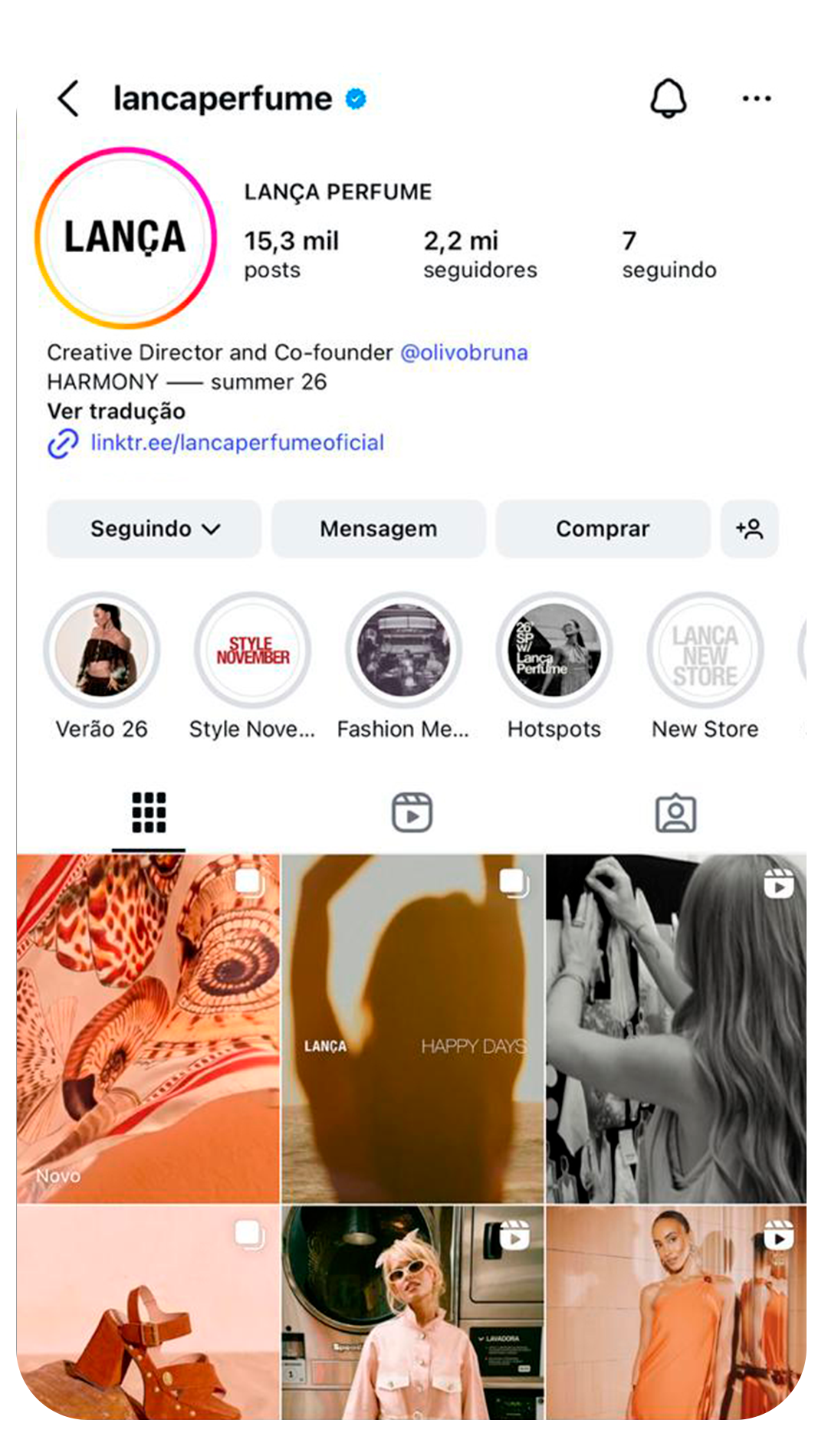Switch to the tagged photos tab

[x=675, y=813]
